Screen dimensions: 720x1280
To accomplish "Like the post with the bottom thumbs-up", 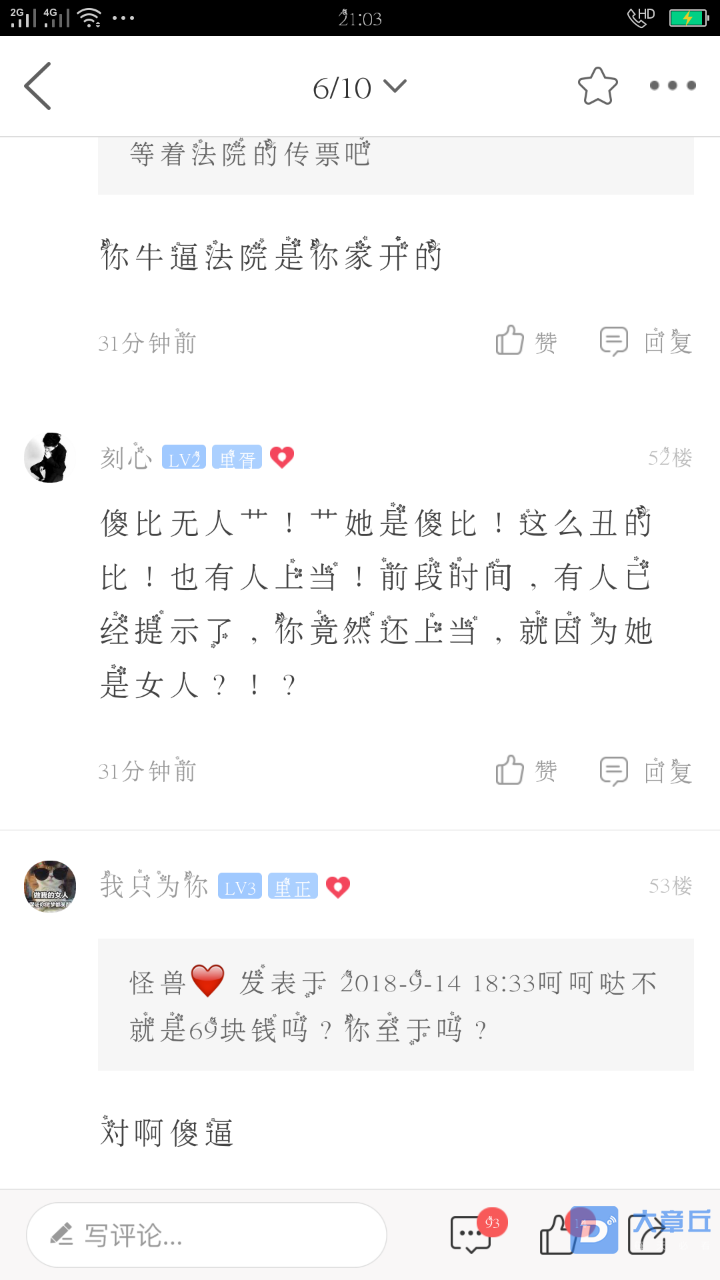I will pyautogui.click(x=557, y=1235).
